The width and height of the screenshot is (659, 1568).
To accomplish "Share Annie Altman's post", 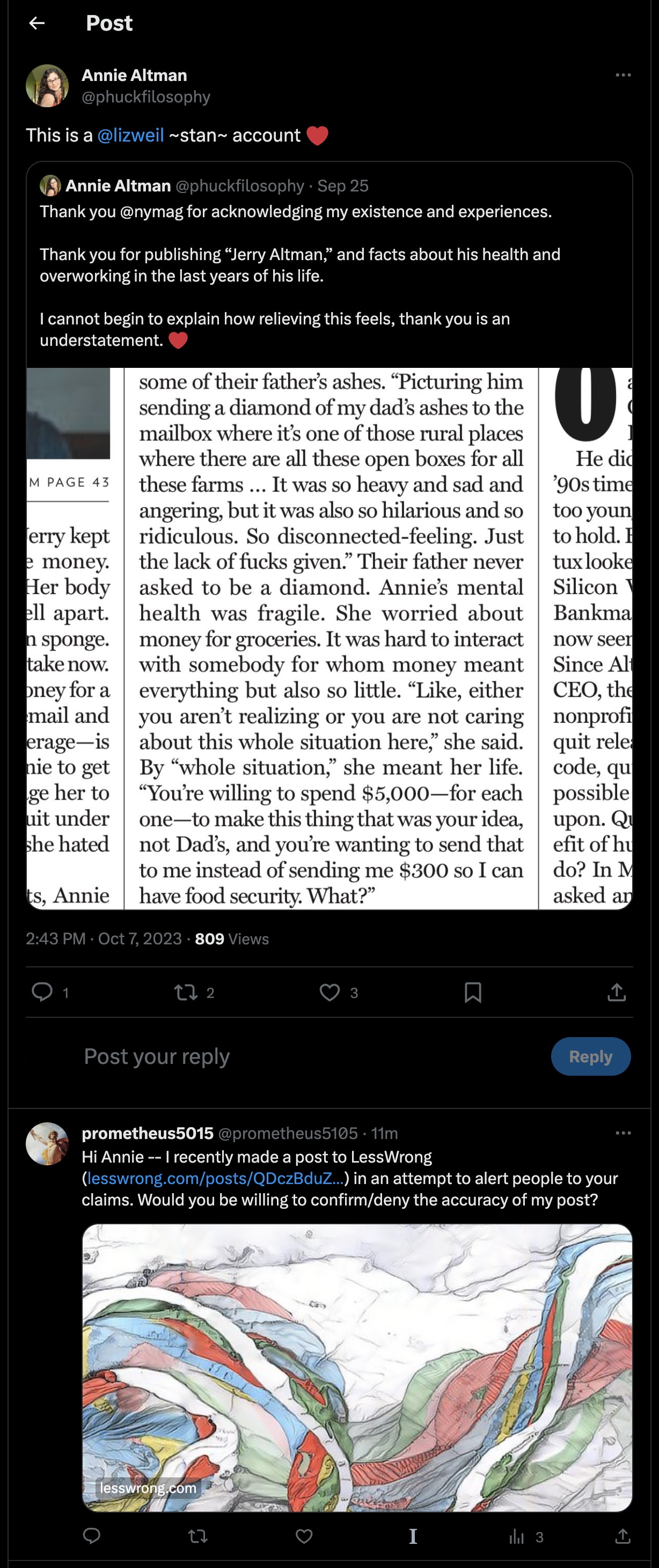I will pyautogui.click(x=617, y=992).
